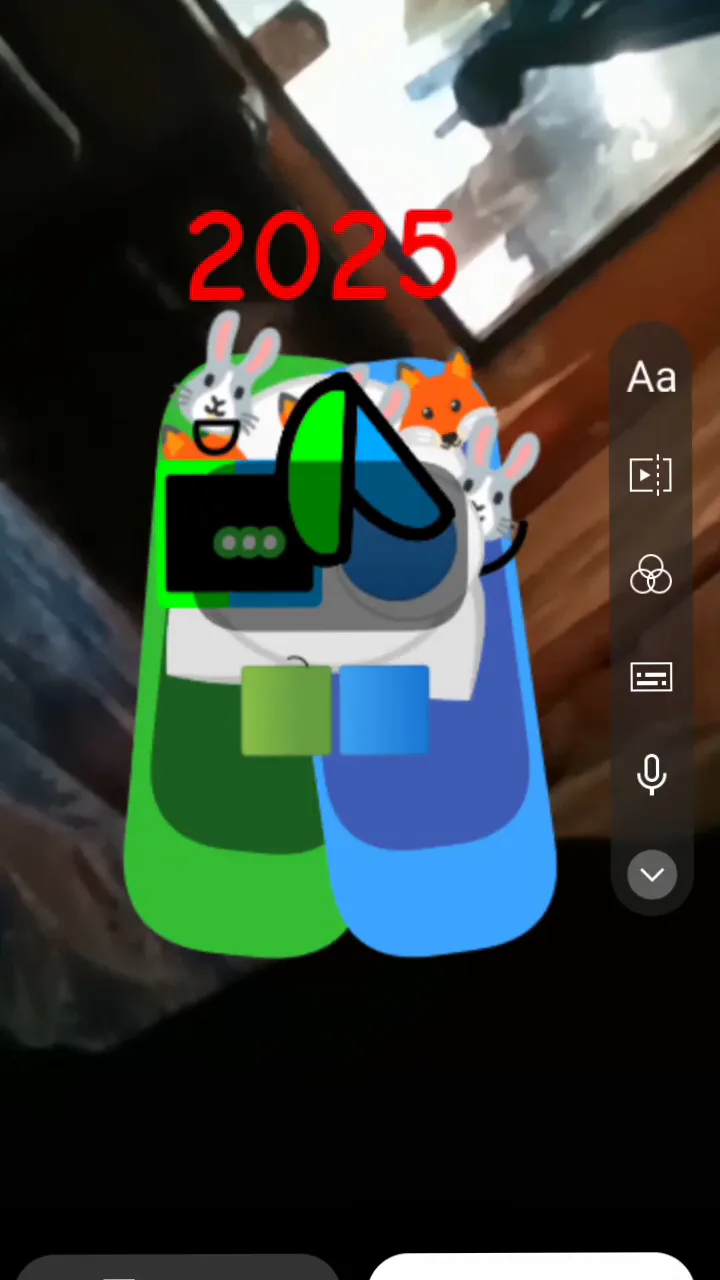Collapse the toolbar with the down chevron
Screen dimensions: 720x1280
(x=652, y=875)
